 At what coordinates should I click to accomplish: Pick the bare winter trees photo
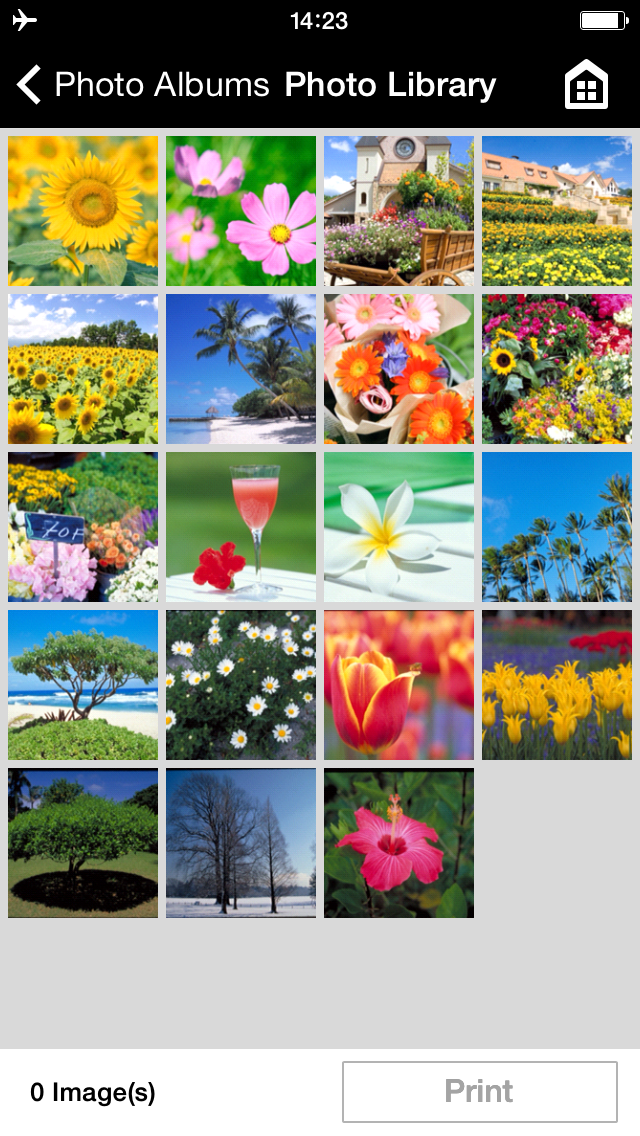click(x=241, y=843)
